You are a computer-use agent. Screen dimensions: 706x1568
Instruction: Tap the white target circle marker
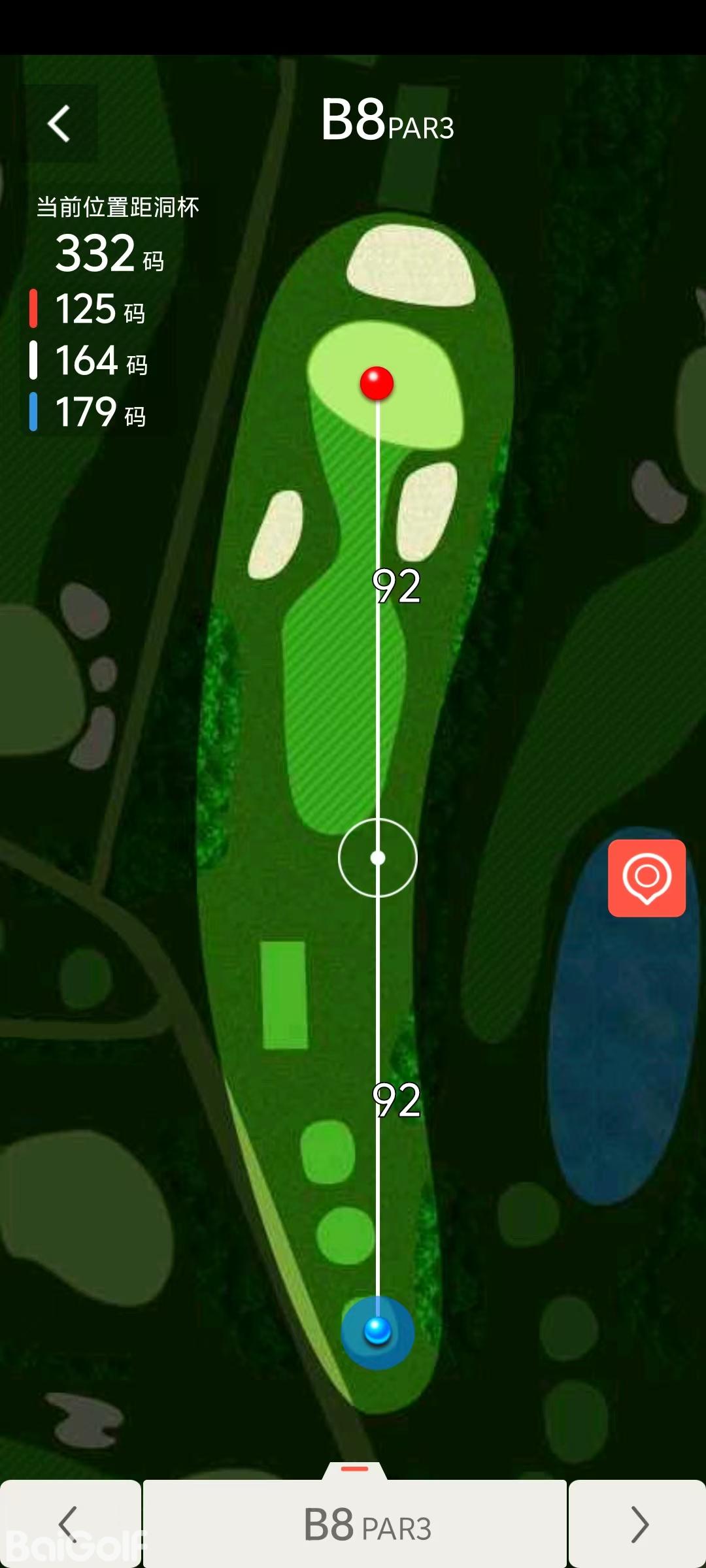(378, 858)
